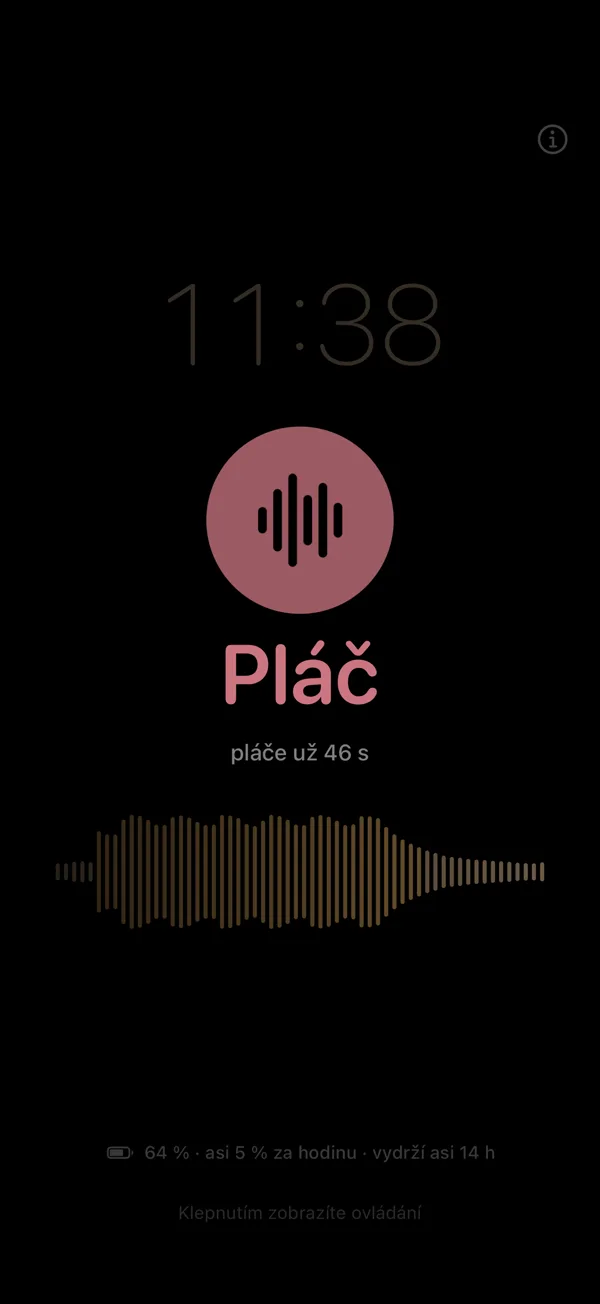This screenshot has width=600, height=1304.
Task: Tap the pink sound wave button
Action: click(x=300, y=519)
